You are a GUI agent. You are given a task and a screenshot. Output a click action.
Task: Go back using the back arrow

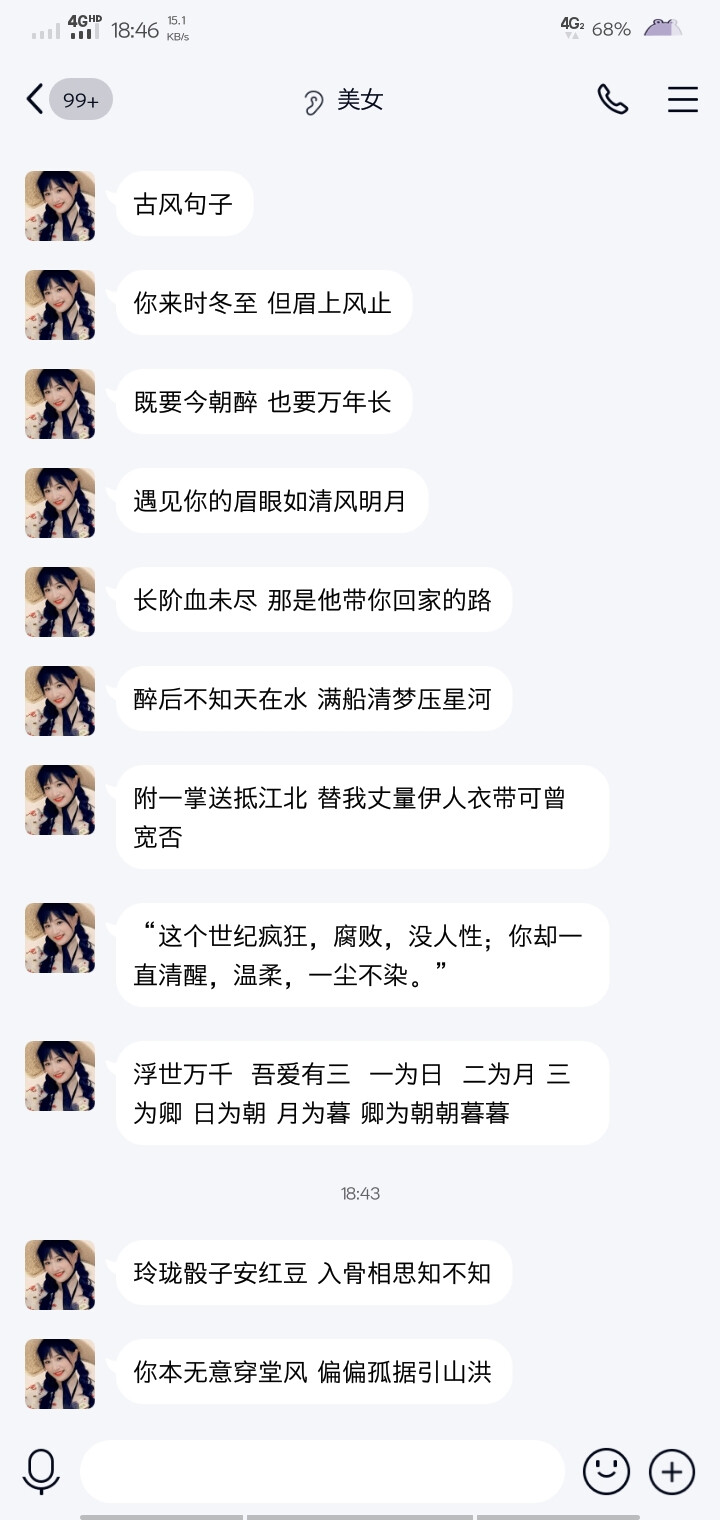pyautogui.click(x=33, y=100)
